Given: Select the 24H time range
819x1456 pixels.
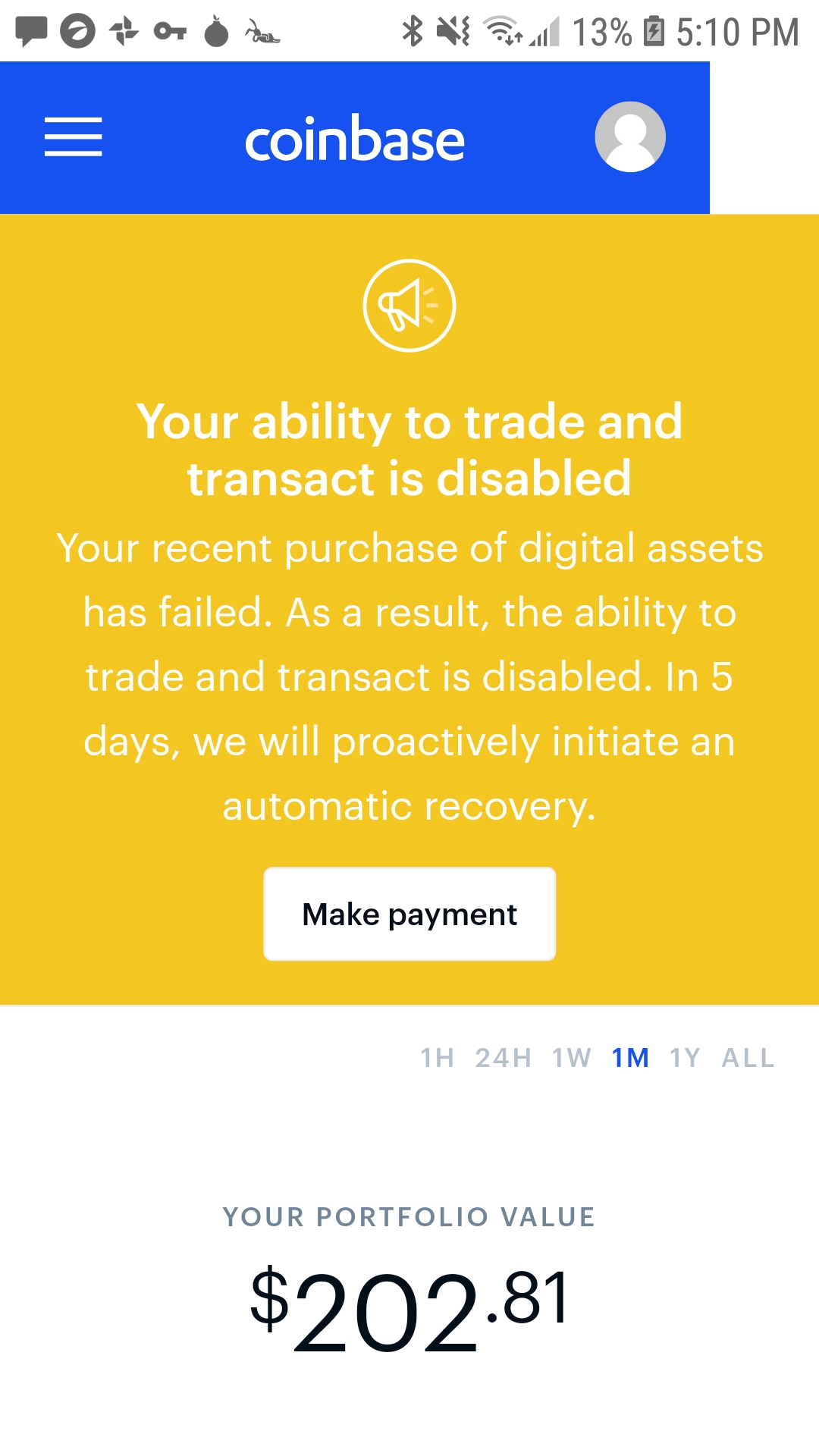Looking at the screenshot, I should click(504, 1057).
